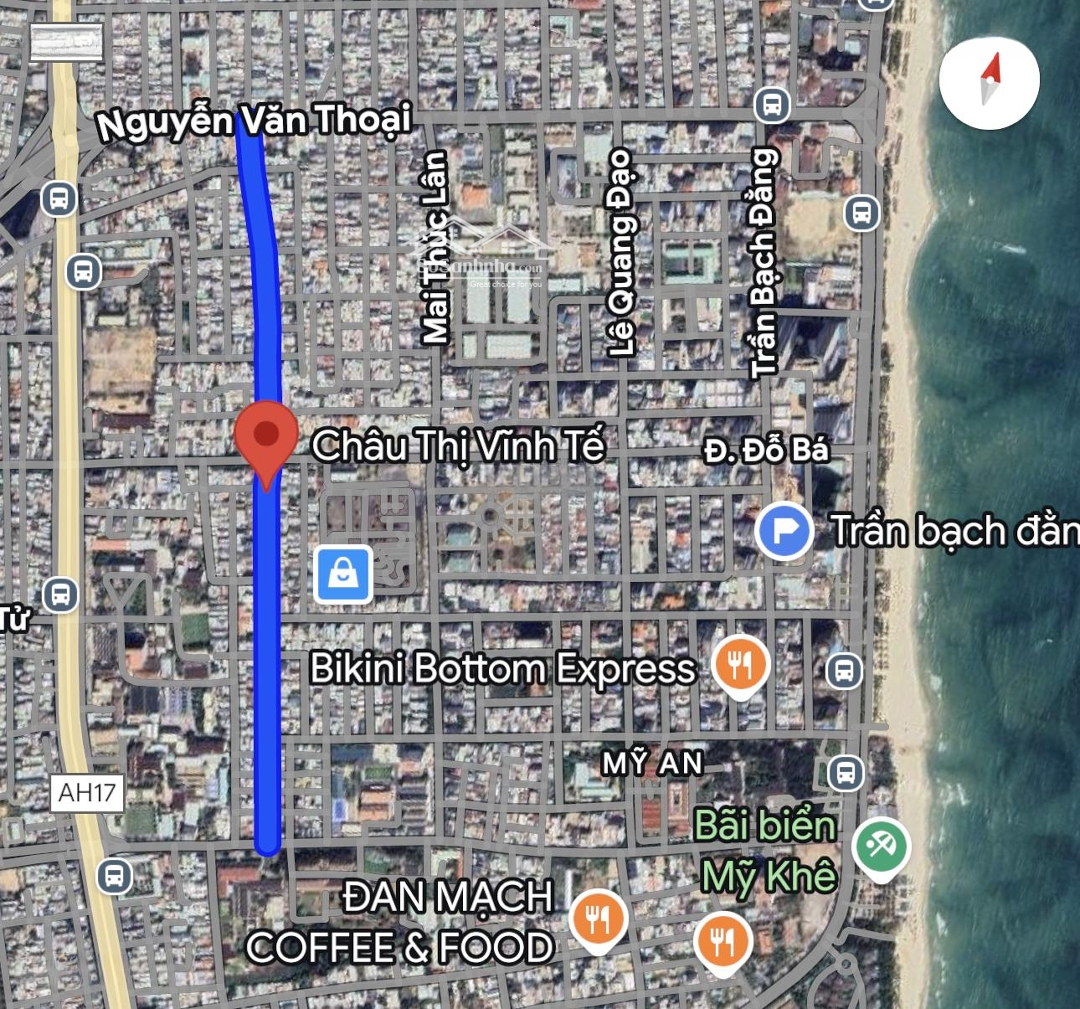
Task: Tap the compass to reset map orientation
Action: [x=989, y=79]
